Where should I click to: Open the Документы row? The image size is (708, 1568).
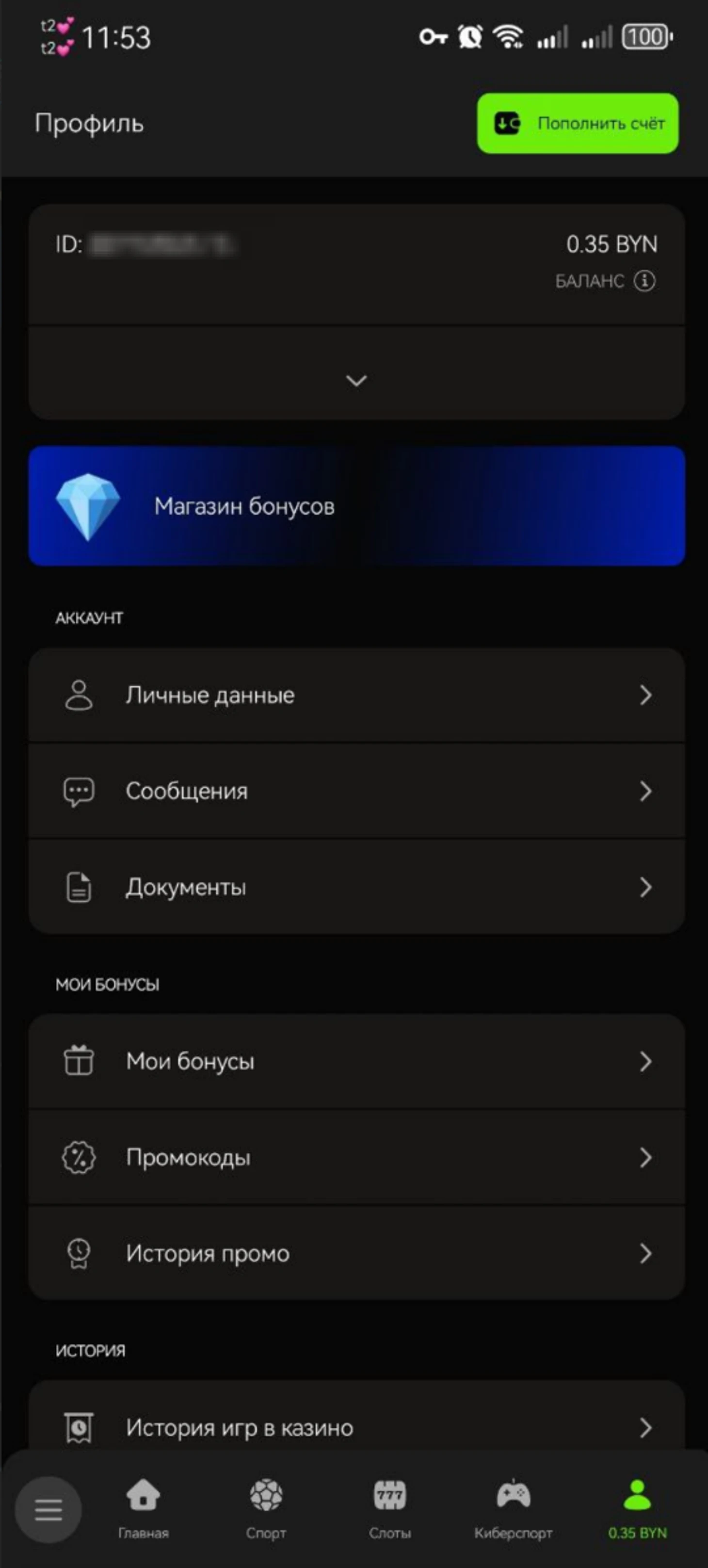point(356,887)
